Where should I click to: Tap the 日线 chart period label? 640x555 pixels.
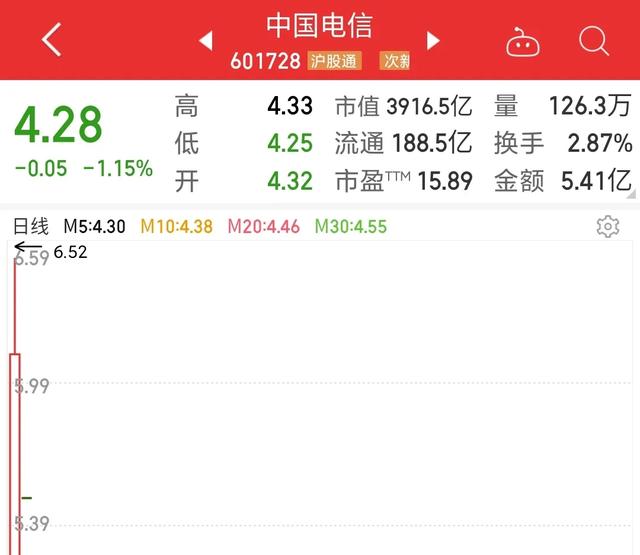click(x=31, y=226)
